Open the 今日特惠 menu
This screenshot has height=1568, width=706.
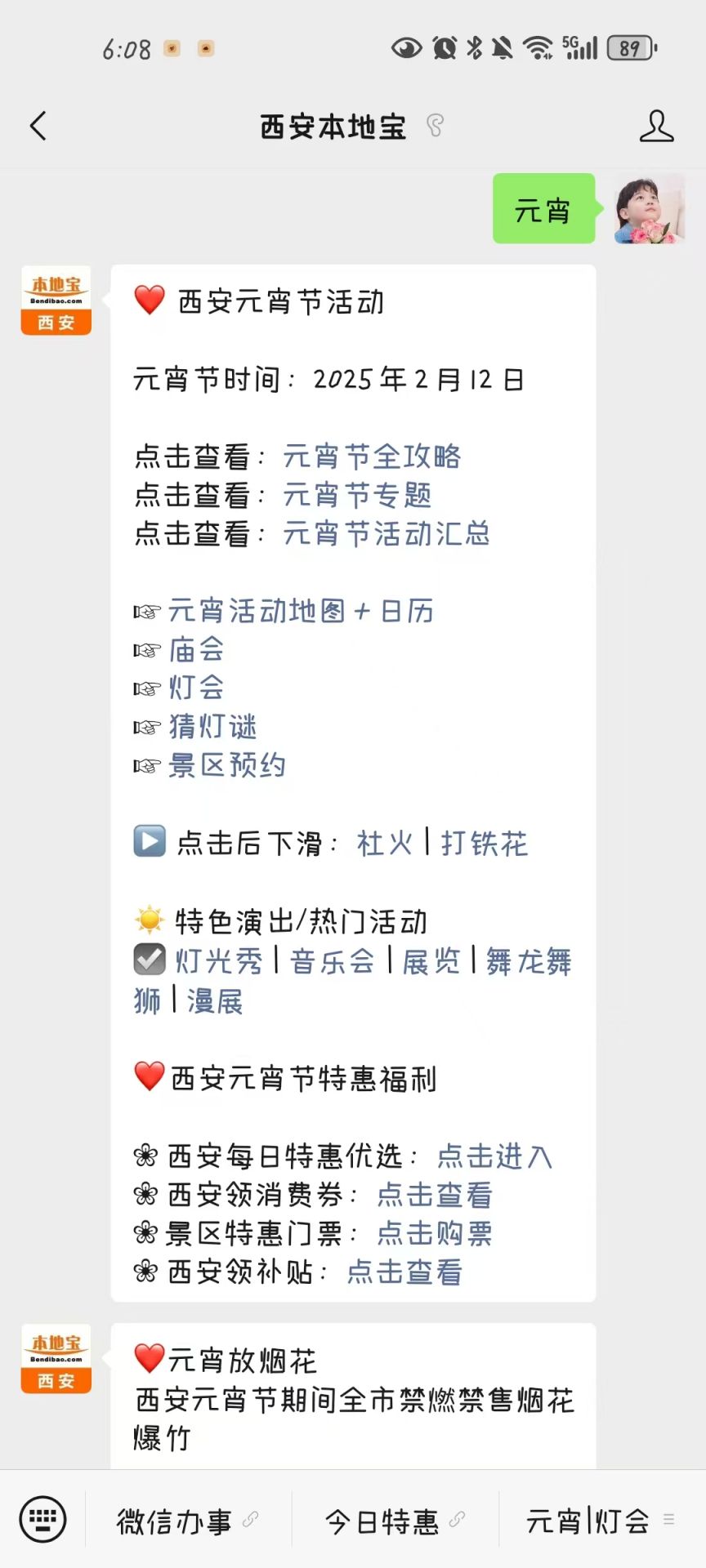(x=395, y=1521)
